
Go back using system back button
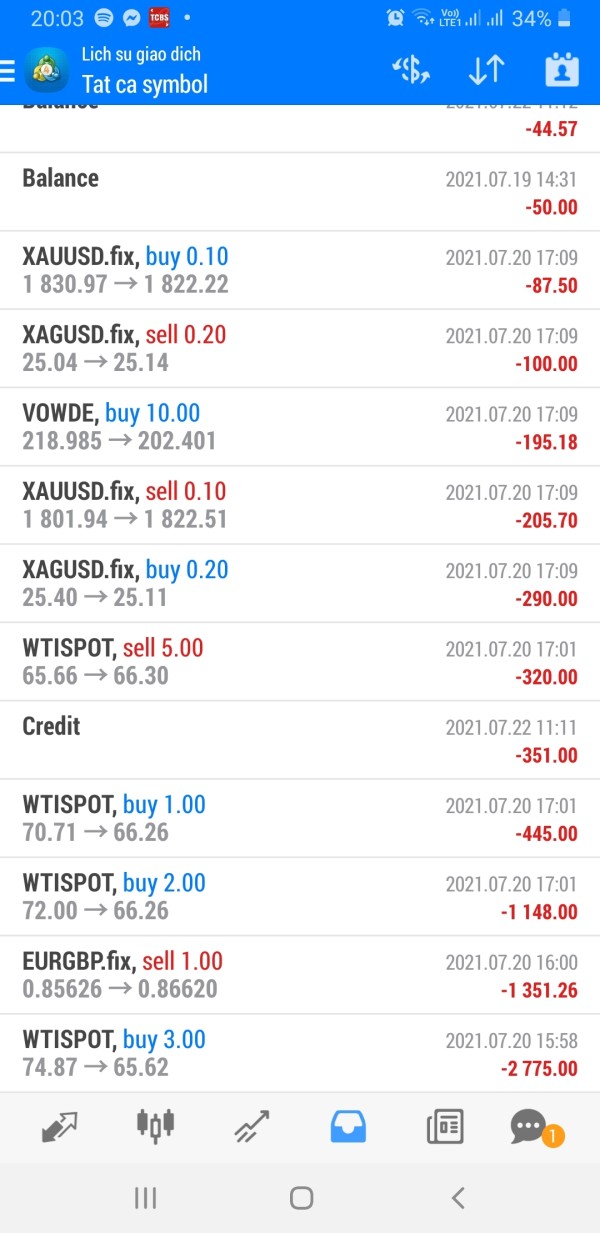click(x=457, y=1198)
